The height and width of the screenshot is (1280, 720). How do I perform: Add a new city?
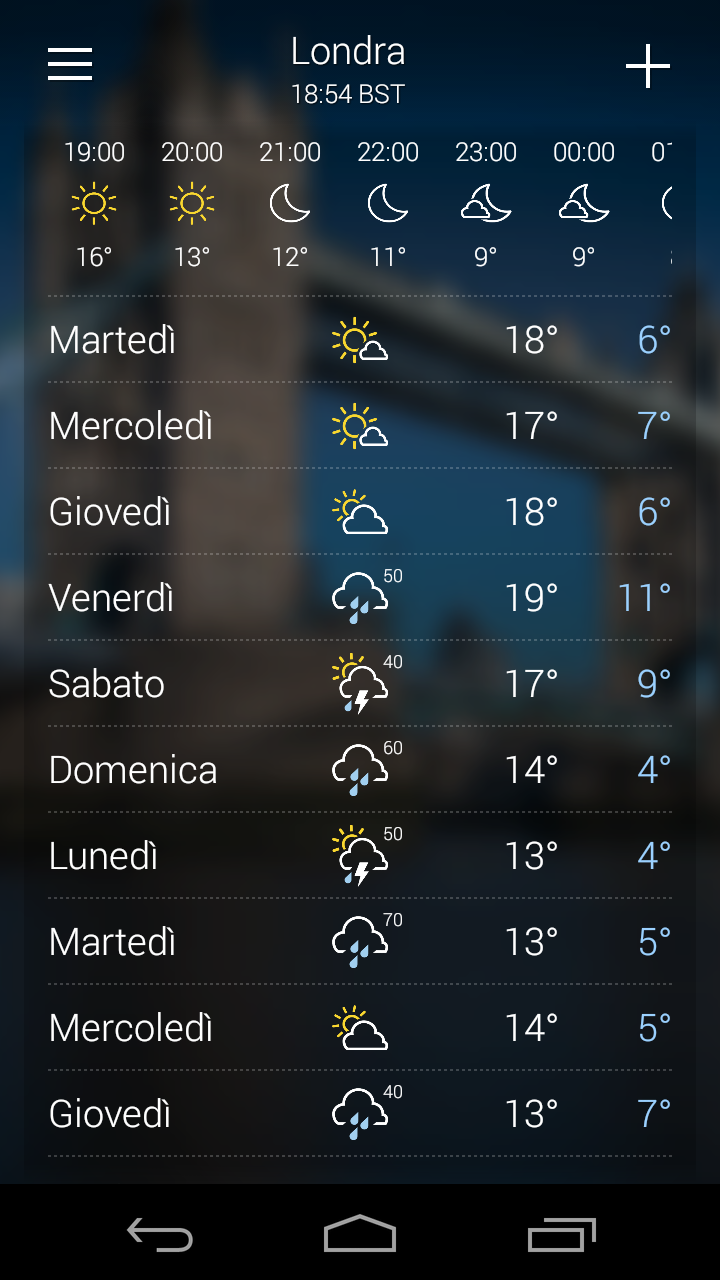(x=647, y=66)
